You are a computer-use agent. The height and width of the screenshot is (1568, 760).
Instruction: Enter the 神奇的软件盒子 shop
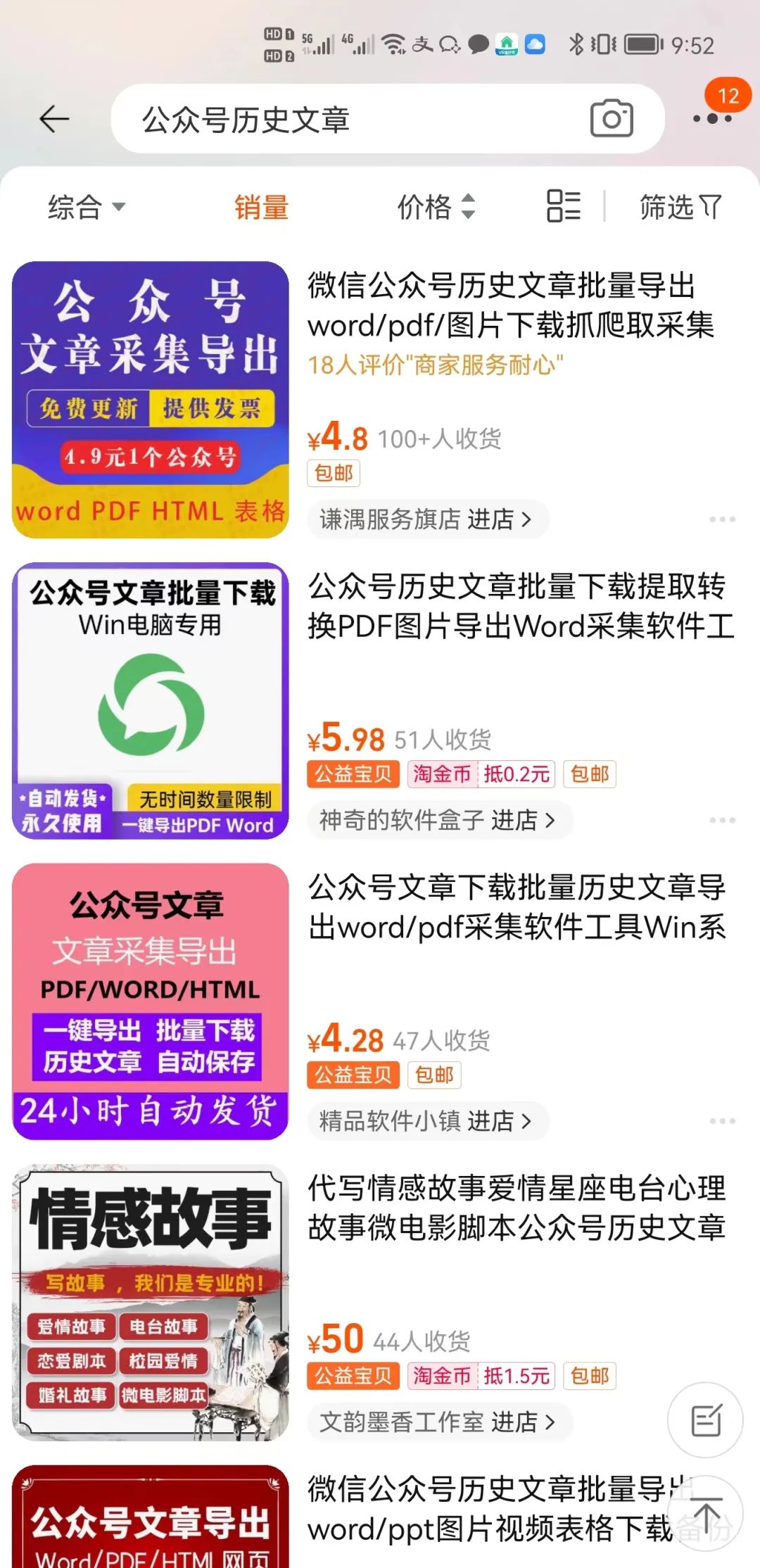[438, 820]
